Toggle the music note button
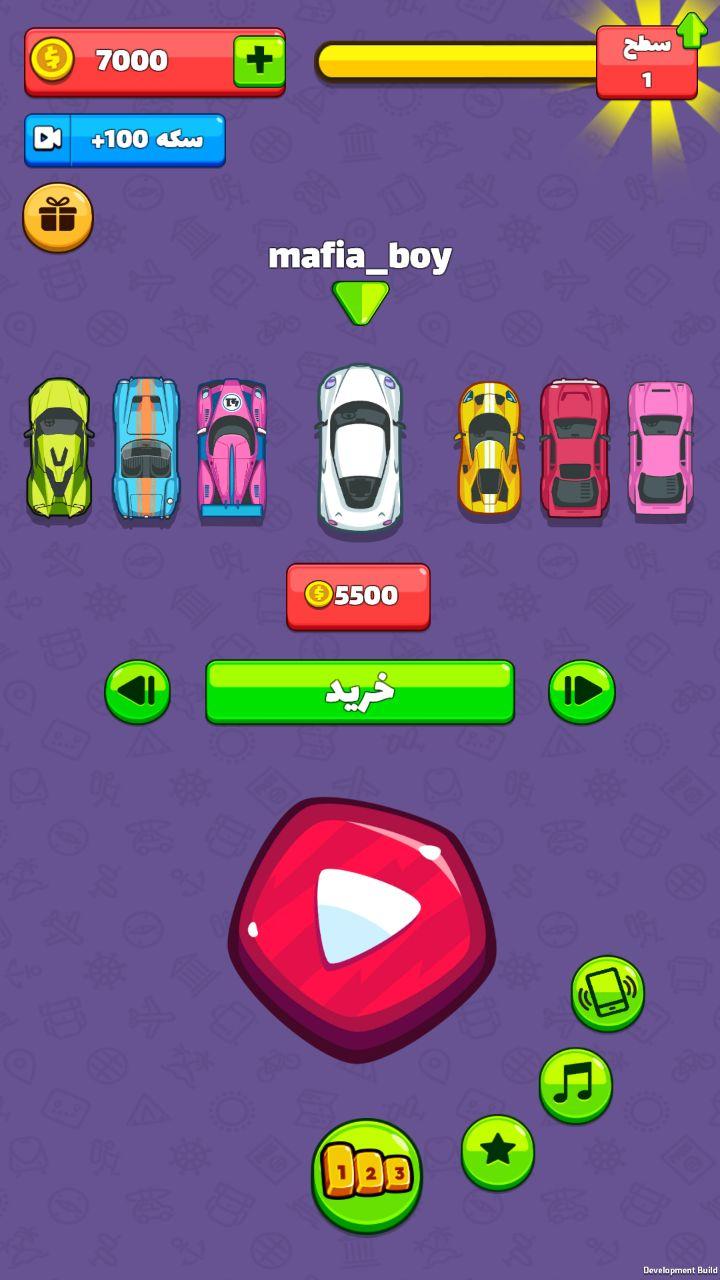 tap(576, 1085)
